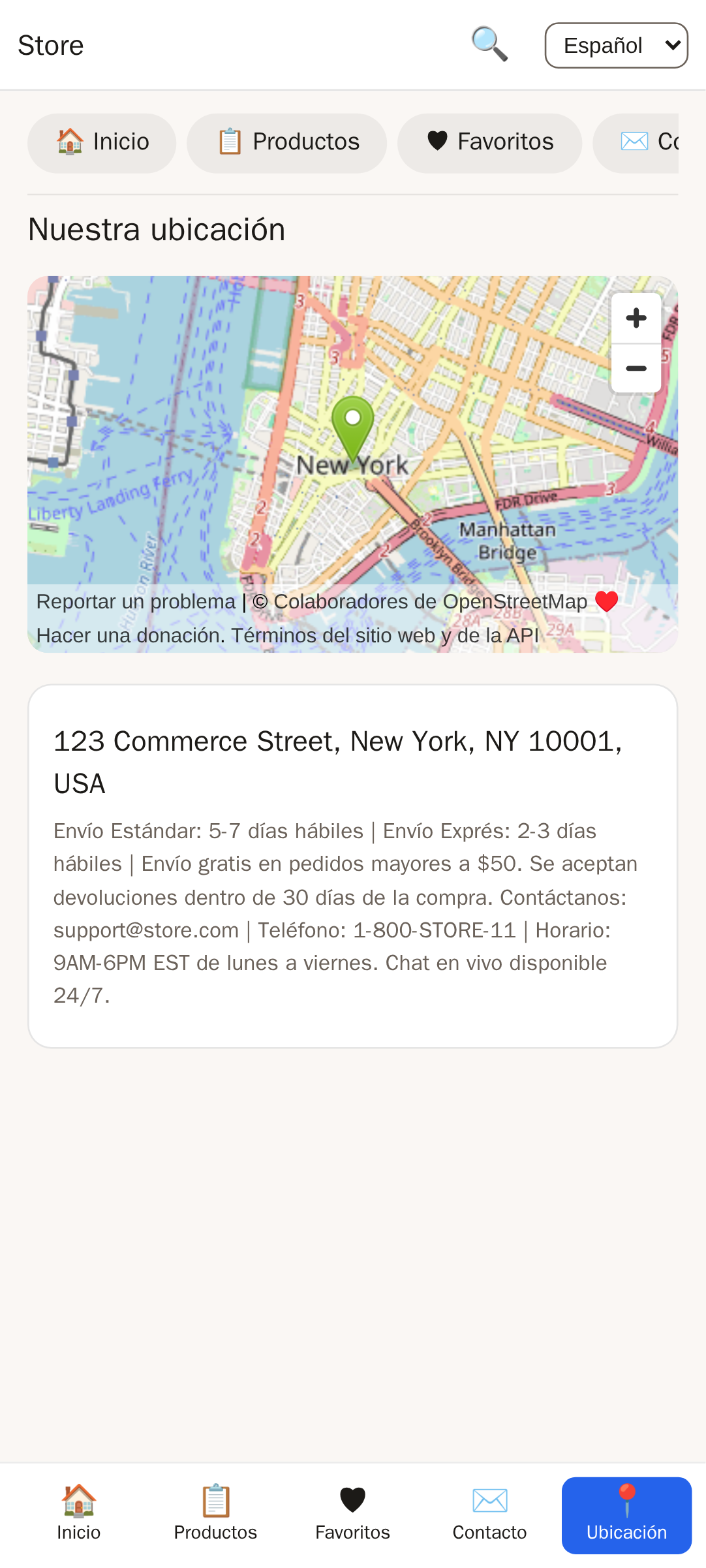Switch to Contacto in bottom navigation
706x1568 pixels.
coord(490,1514)
